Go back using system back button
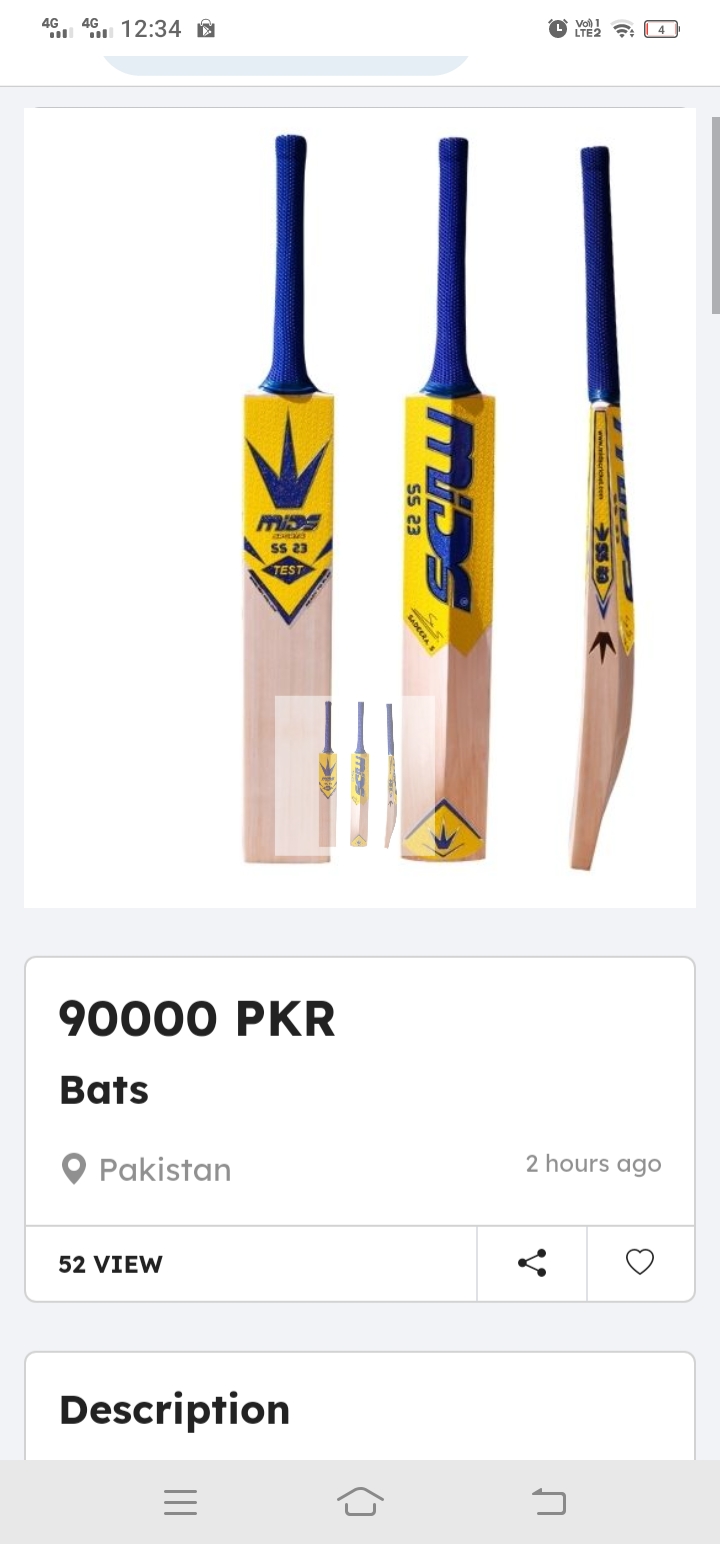720x1544 pixels. (x=548, y=1501)
